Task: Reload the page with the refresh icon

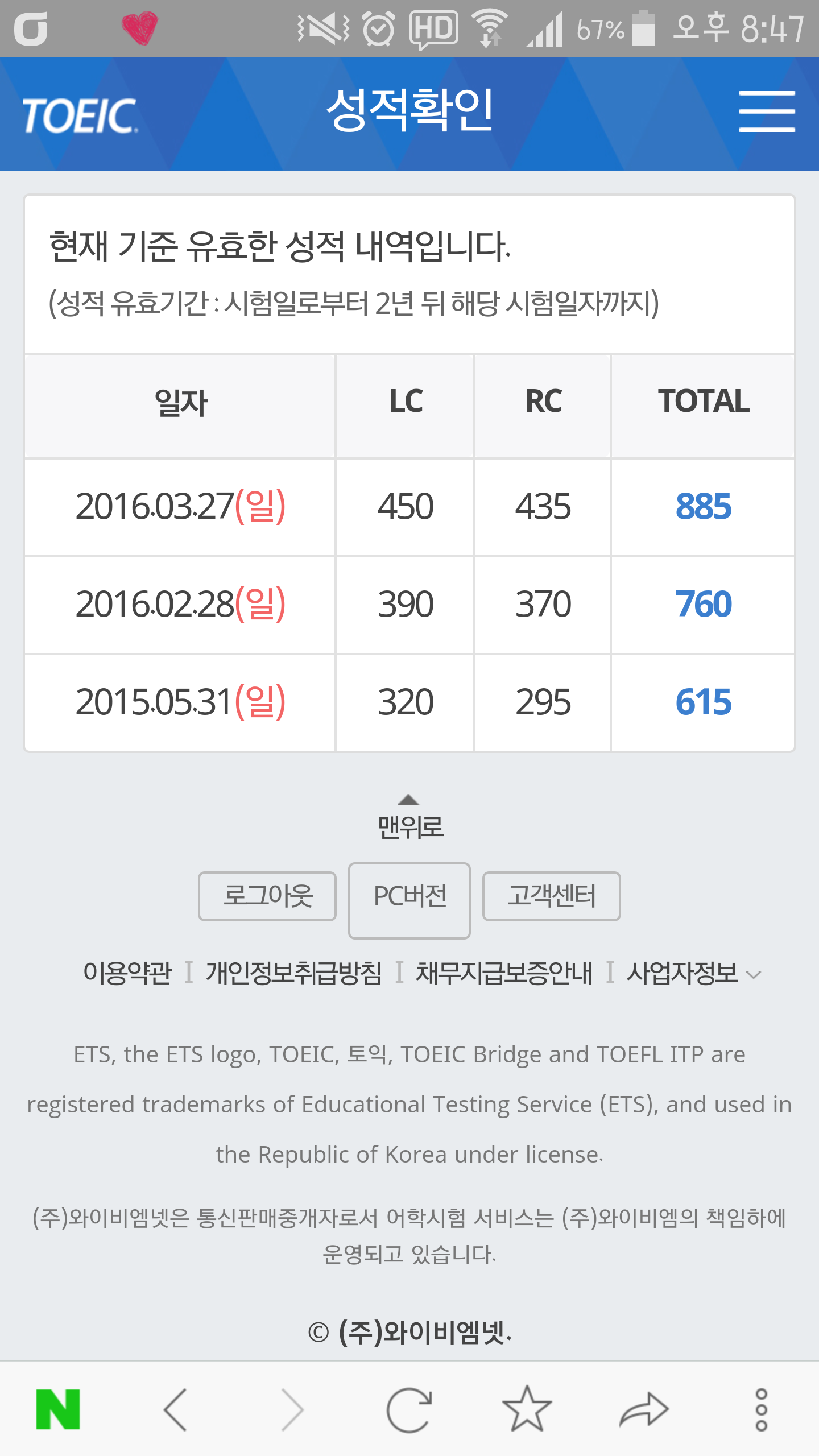Action: [x=409, y=1409]
